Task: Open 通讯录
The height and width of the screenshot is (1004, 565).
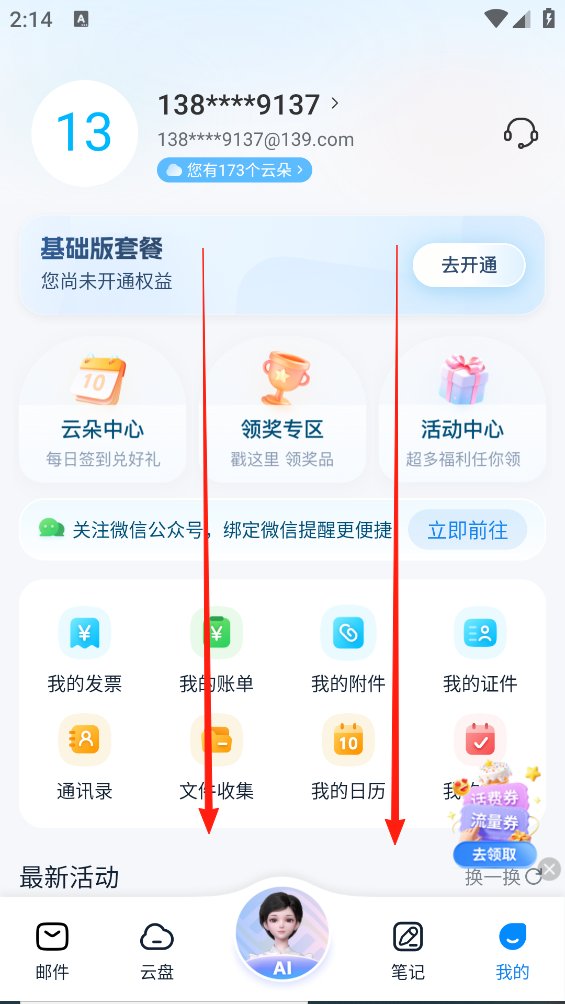Action: point(85,757)
